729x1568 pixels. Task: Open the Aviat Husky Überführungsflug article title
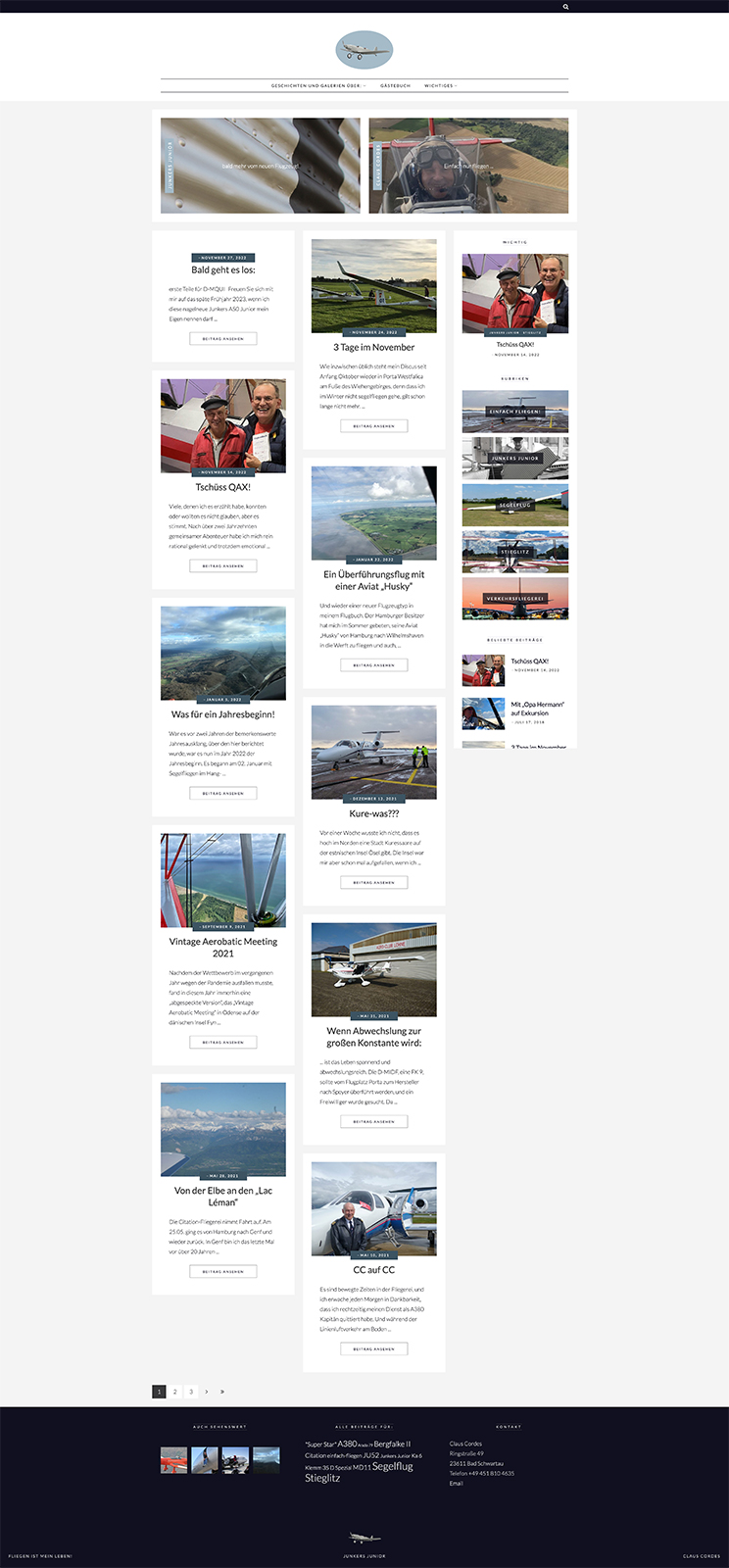(373, 580)
